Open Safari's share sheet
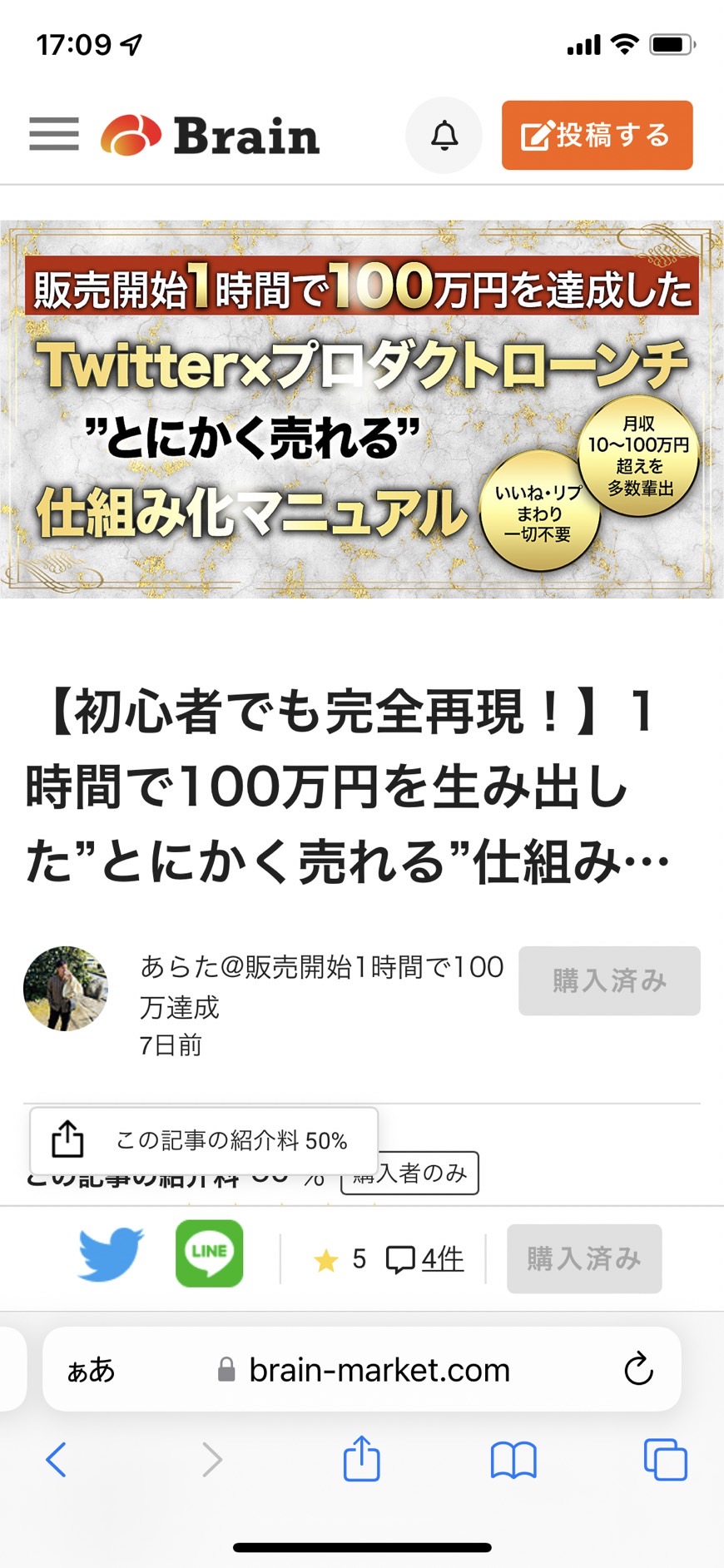The height and width of the screenshot is (1568, 724). point(362,1457)
